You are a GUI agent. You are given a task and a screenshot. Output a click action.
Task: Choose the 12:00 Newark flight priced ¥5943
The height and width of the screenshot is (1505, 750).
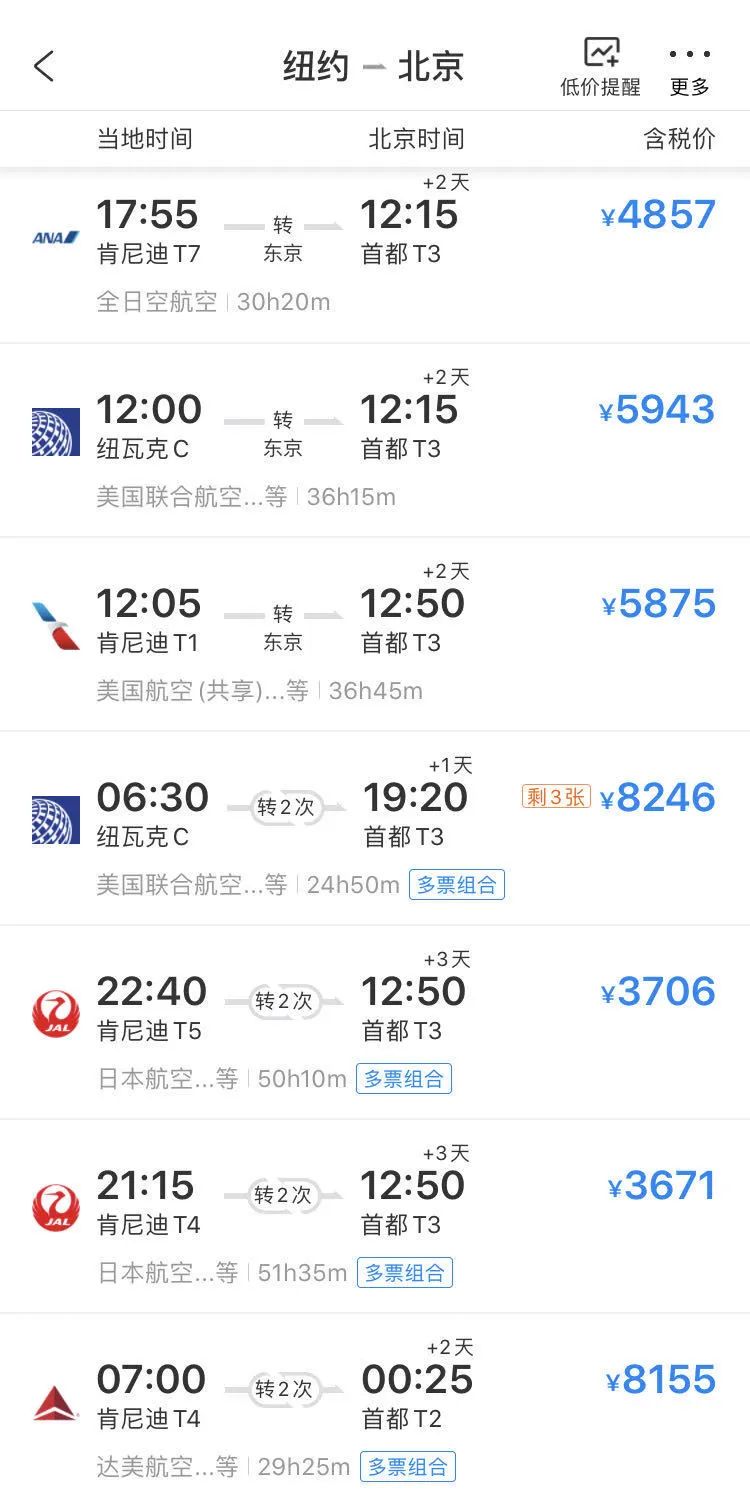(375, 441)
